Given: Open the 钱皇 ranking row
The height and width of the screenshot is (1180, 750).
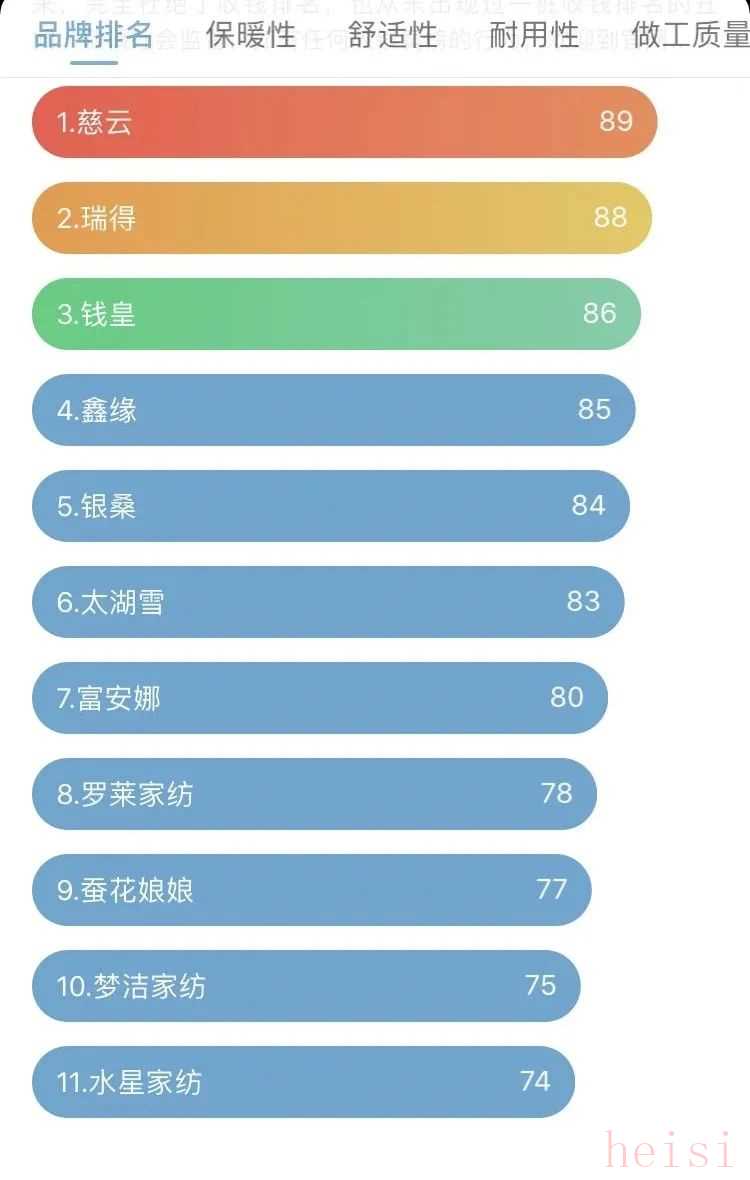Looking at the screenshot, I should (x=336, y=314).
